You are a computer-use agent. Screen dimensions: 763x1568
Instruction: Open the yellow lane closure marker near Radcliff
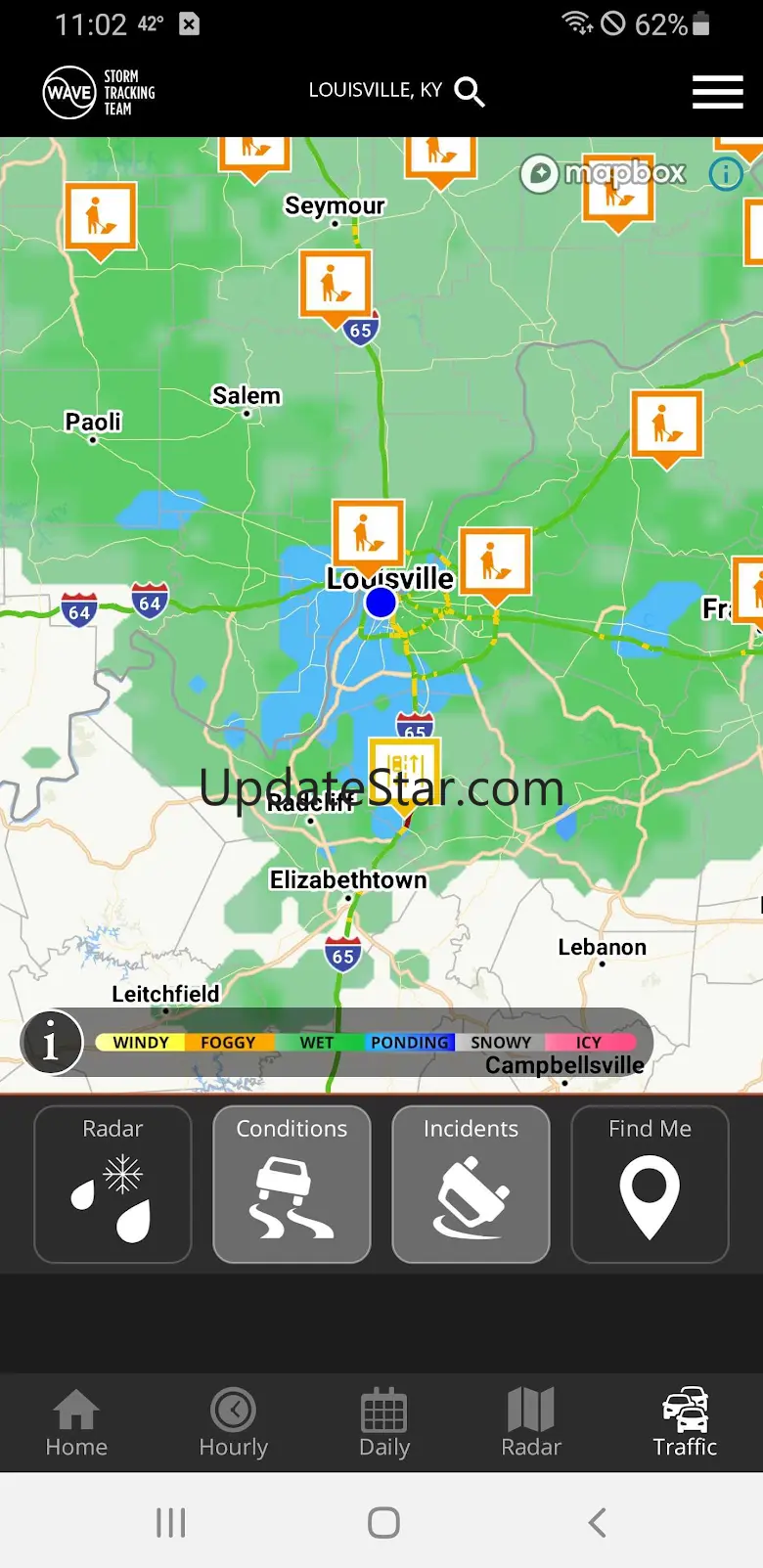[x=404, y=770]
